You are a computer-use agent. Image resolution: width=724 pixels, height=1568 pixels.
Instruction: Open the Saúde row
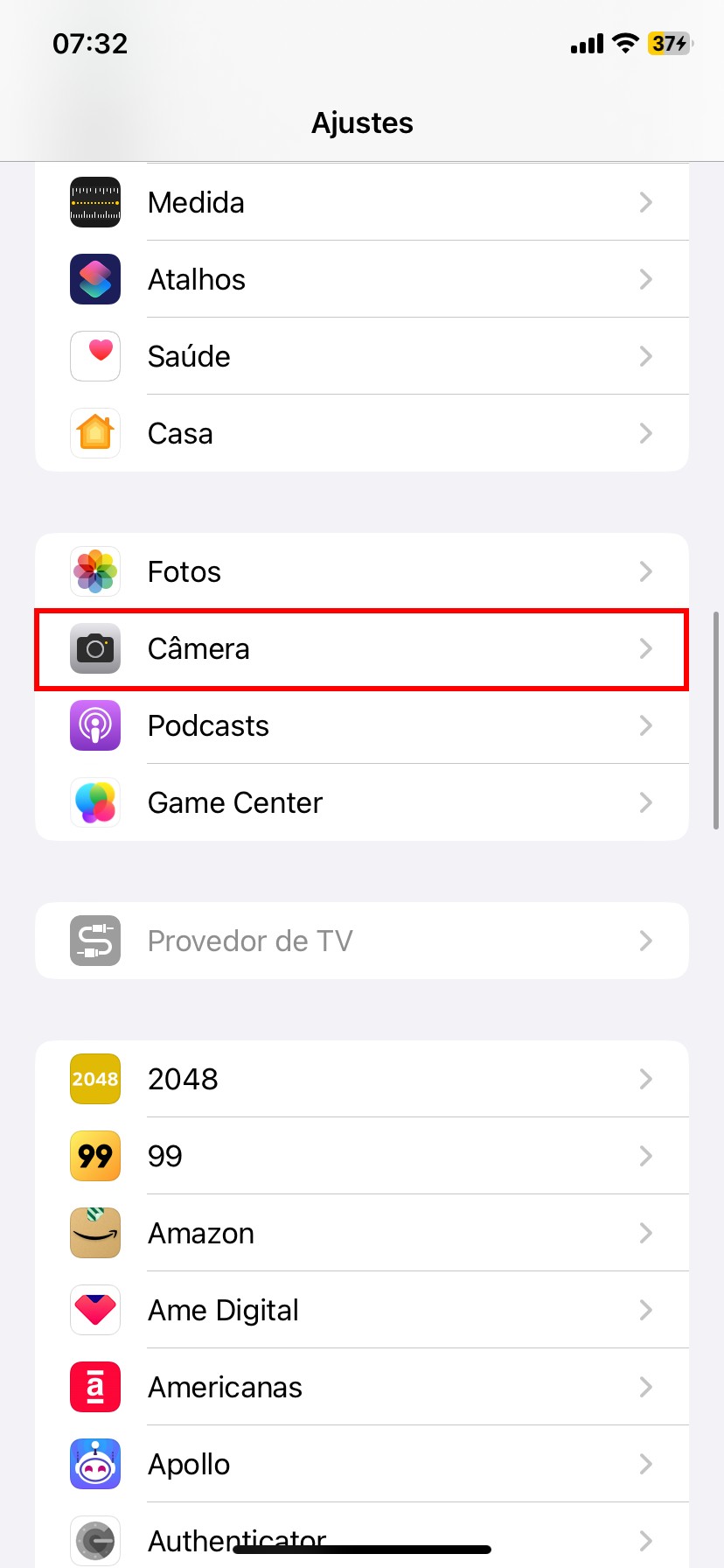click(362, 356)
